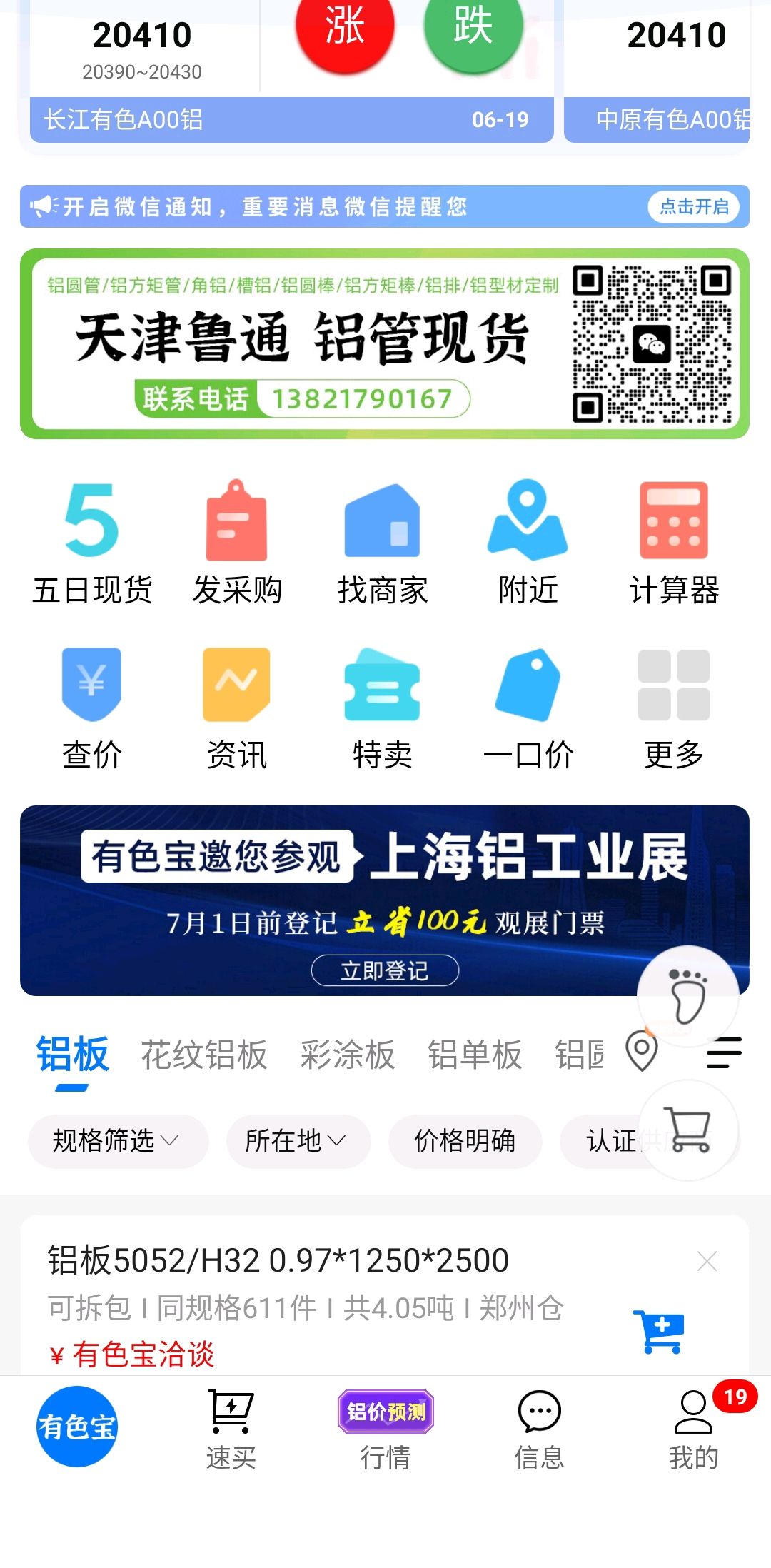Tap the red 涨 prediction button
Image resolution: width=771 pixels, height=1568 pixels.
345,29
